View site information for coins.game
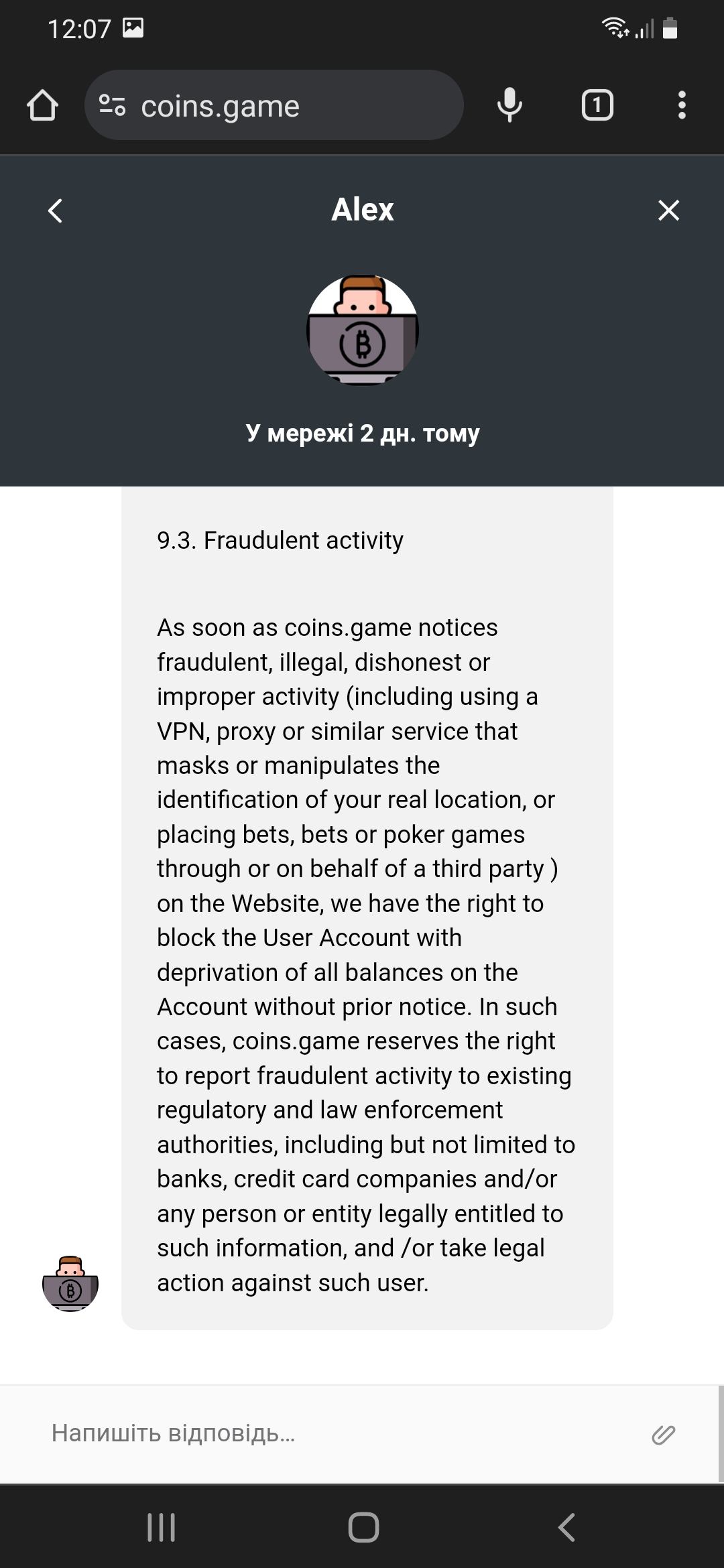The image size is (724, 1568). [112, 106]
